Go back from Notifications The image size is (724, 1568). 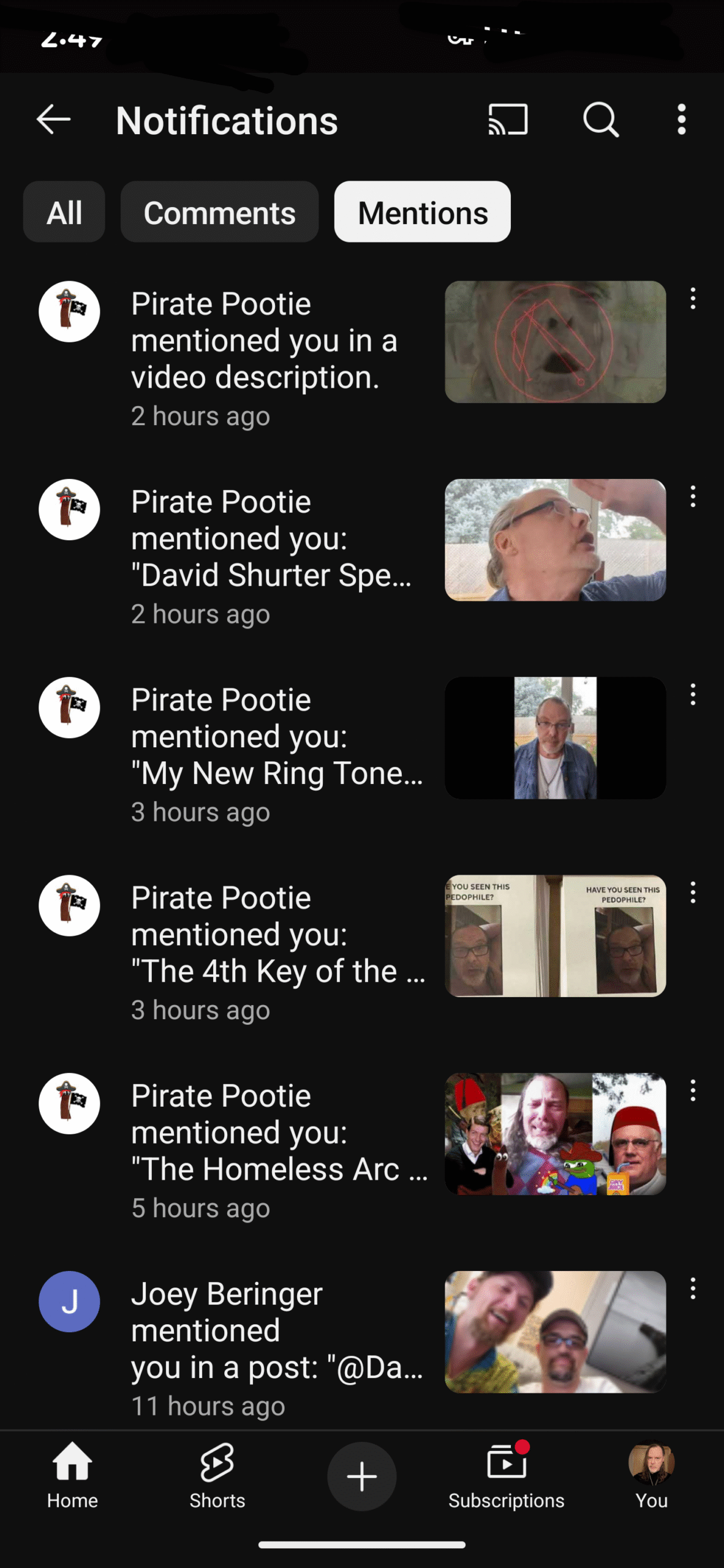pyautogui.click(x=54, y=119)
